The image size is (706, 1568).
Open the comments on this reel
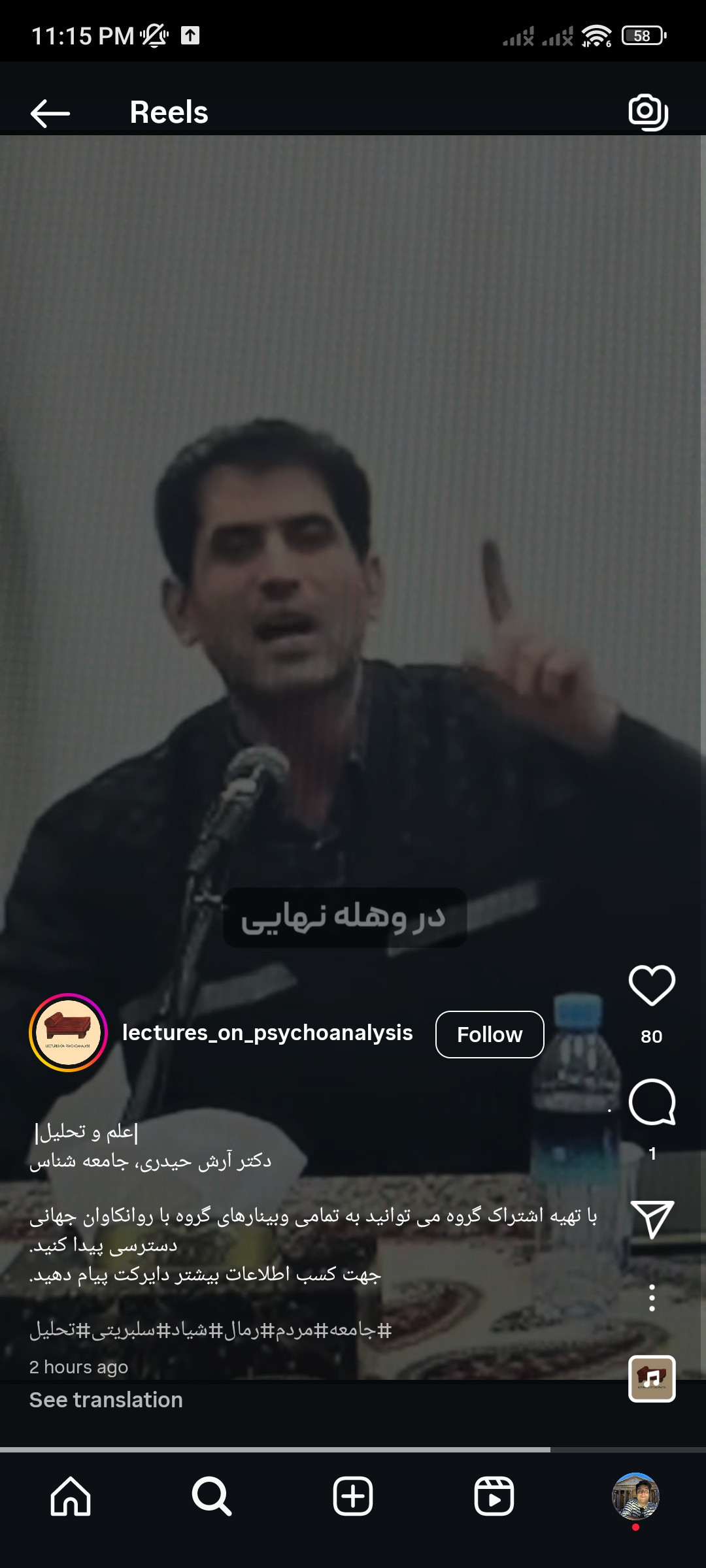pos(652,1103)
